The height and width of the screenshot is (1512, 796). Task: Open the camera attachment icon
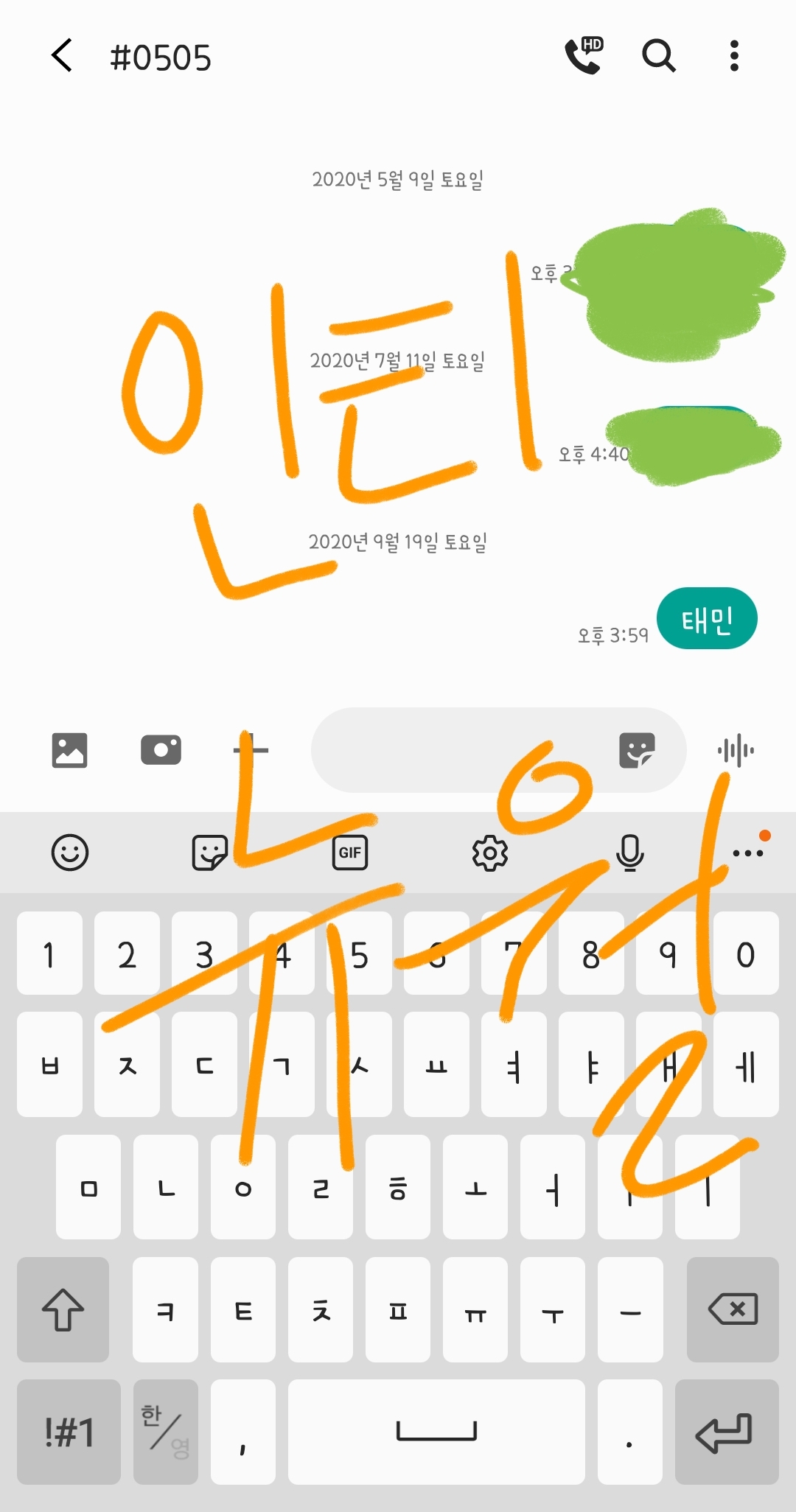pos(161,749)
